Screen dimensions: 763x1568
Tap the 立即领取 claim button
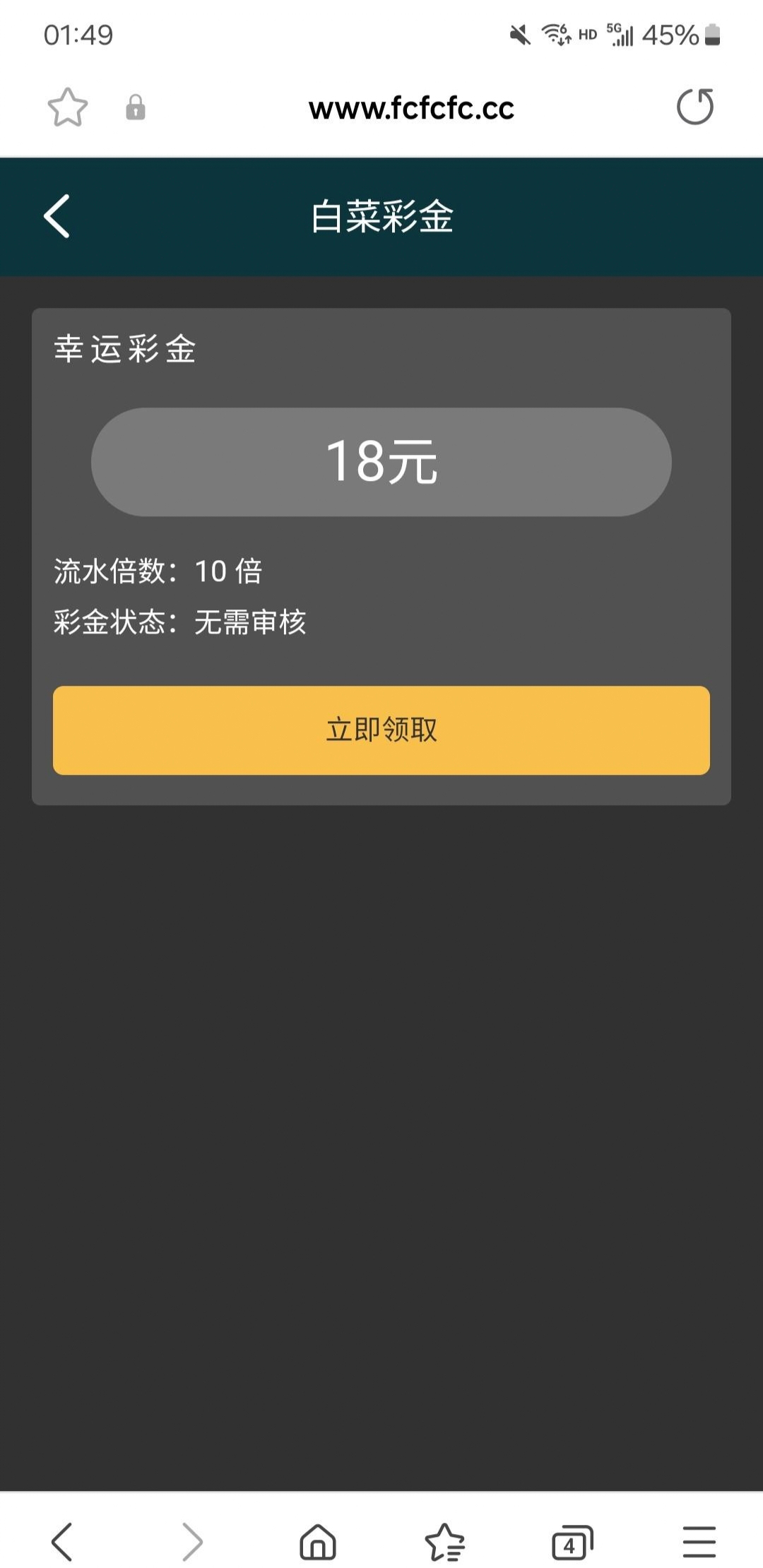click(x=381, y=730)
